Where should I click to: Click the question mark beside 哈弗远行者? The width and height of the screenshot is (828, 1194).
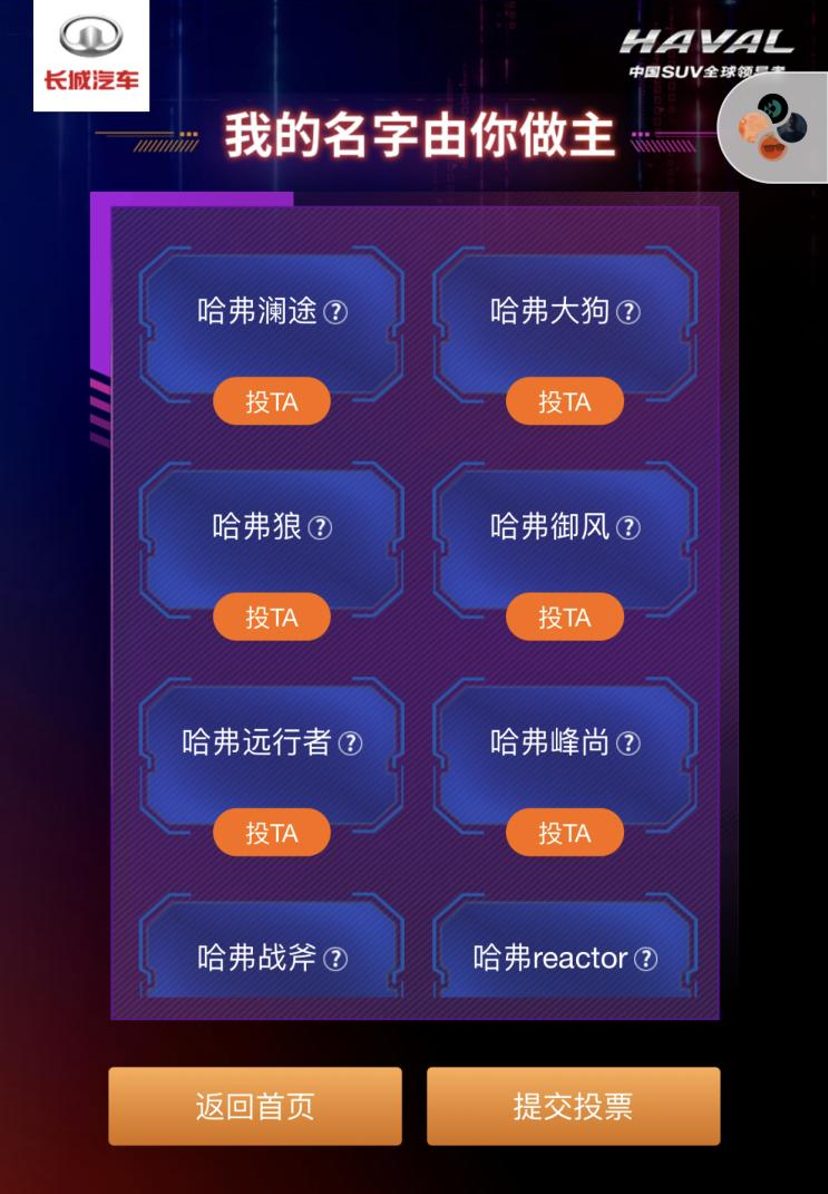coord(350,743)
